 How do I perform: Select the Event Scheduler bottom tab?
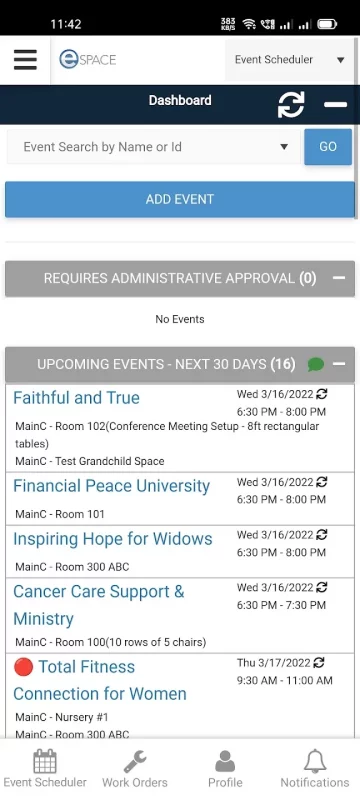45,769
